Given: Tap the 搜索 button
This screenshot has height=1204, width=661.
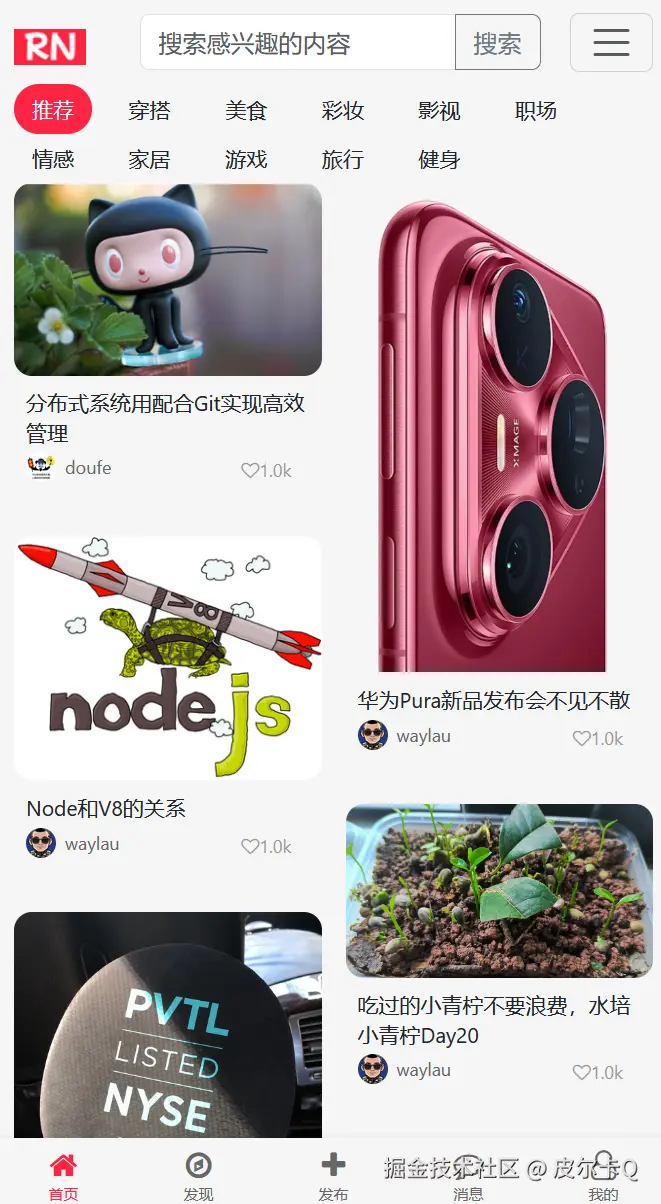Looking at the screenshot, I should coord(497,43).
